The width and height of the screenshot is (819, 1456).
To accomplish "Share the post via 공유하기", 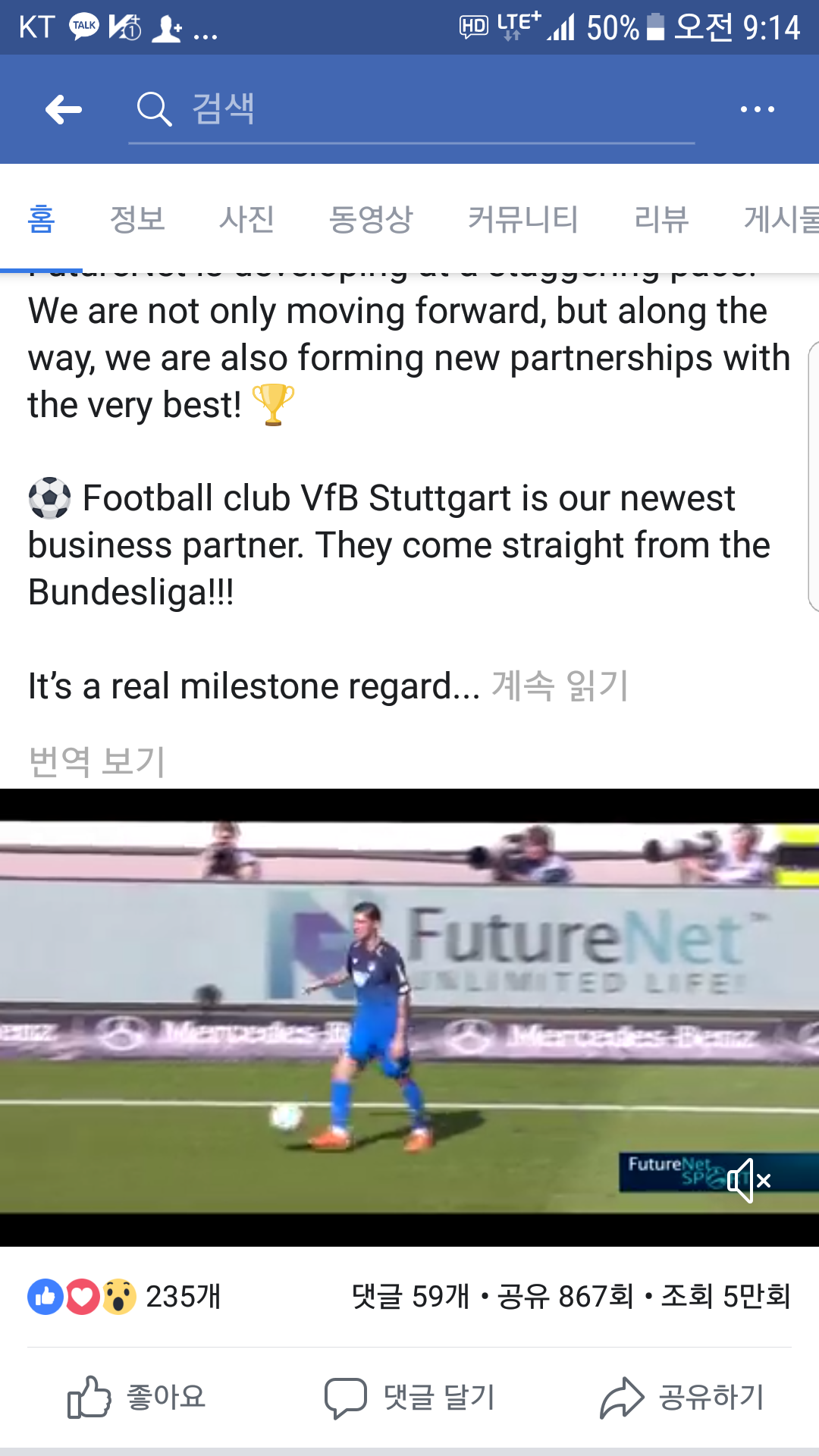I will point(682,1397).
